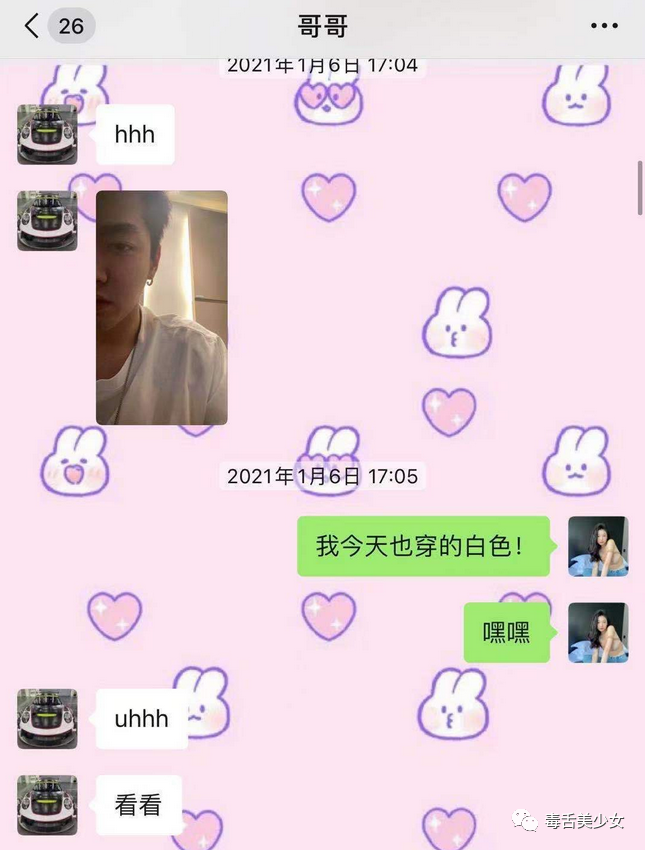Open the chat overflow menu
Image resolution: width=645 pixels, height=850 pixels.
(x=604, y=26)
